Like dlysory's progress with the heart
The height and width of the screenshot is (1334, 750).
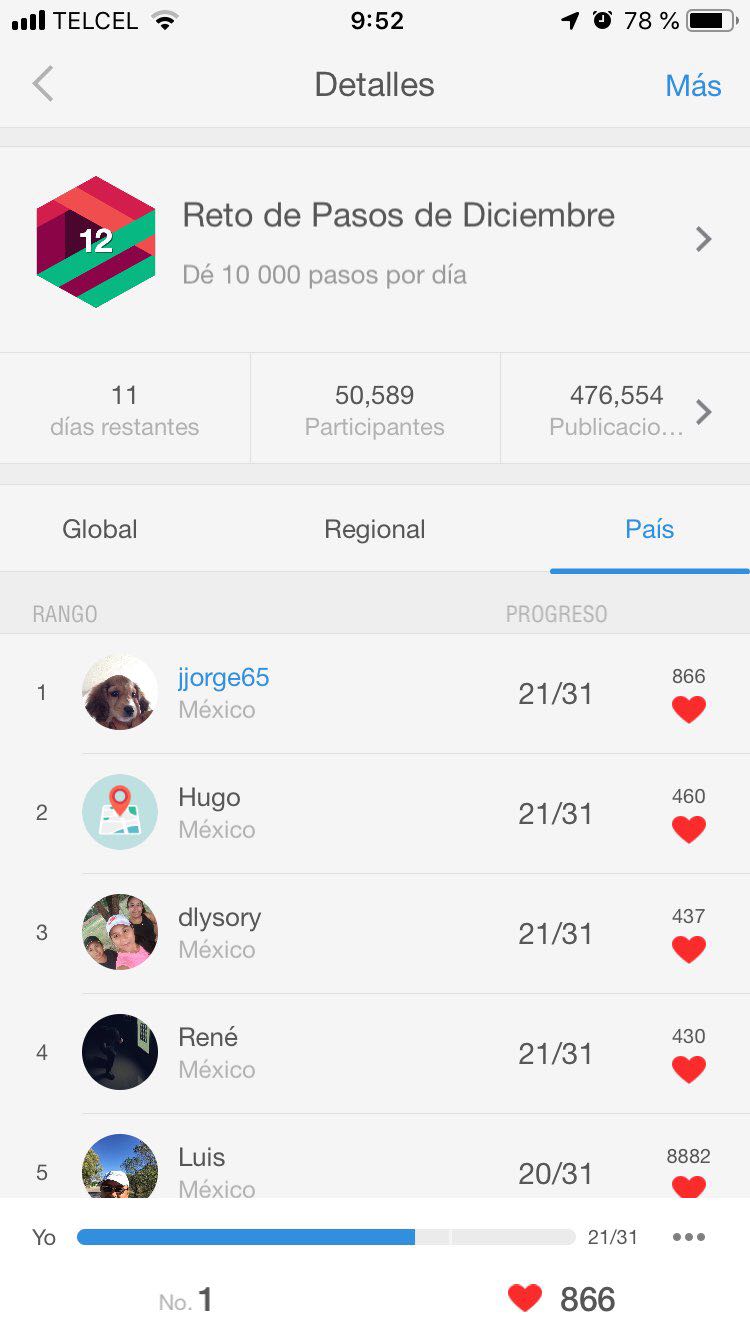[x=688, y=949]
